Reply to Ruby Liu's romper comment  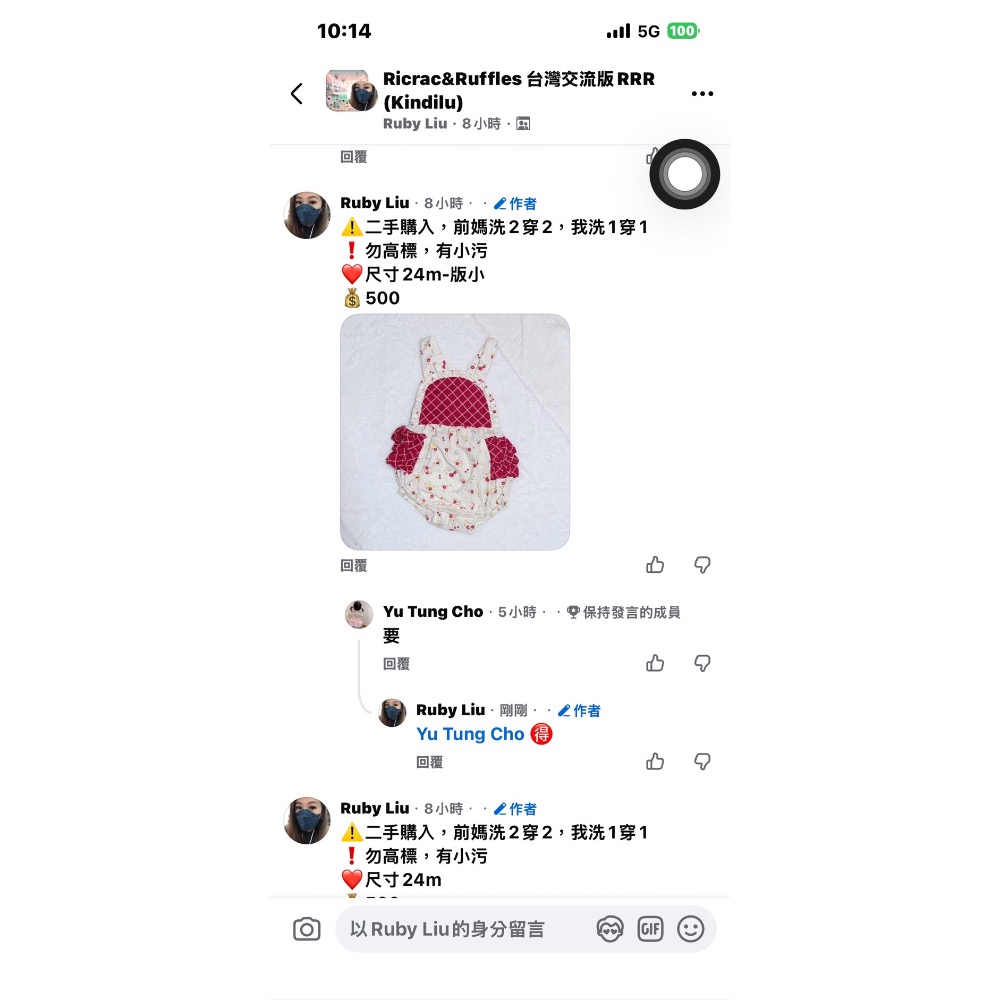pos(354,566)
